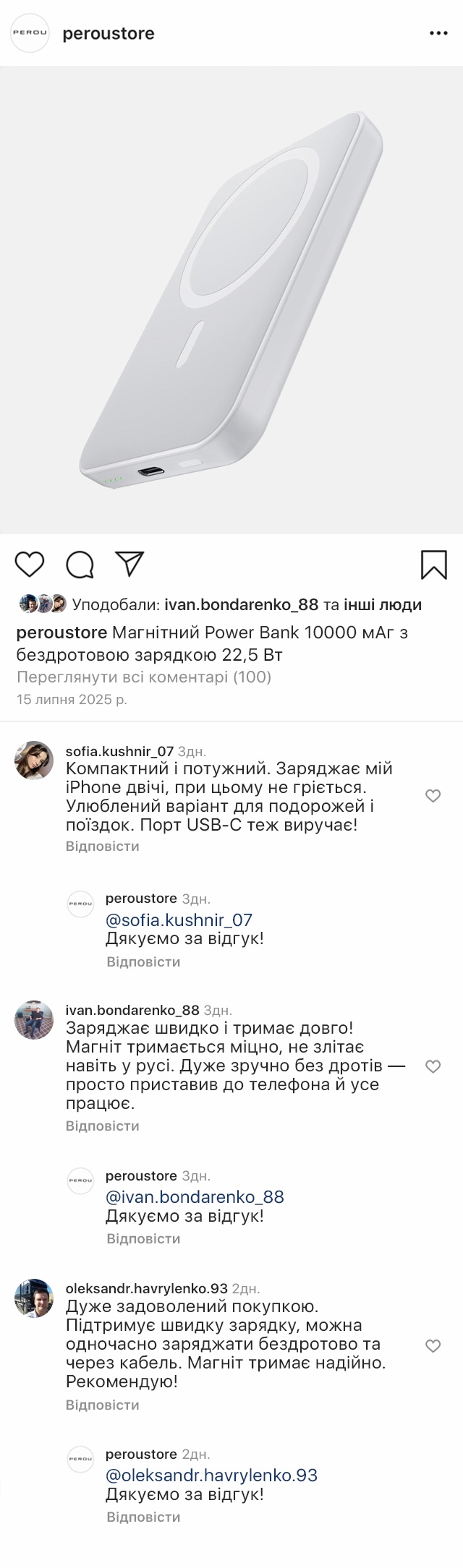The image size is (463, 1568).
Task: View all 100 comments
Action: click(x=143, y=677)
